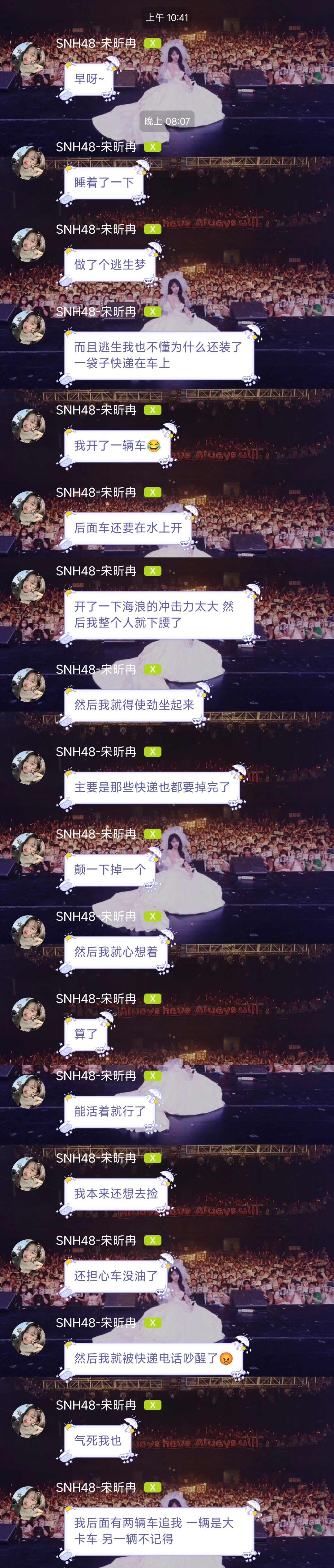View profile from avatar beside 做了个逃生梦
Viewport: 334px width, 1568px height.
[28, 245]
